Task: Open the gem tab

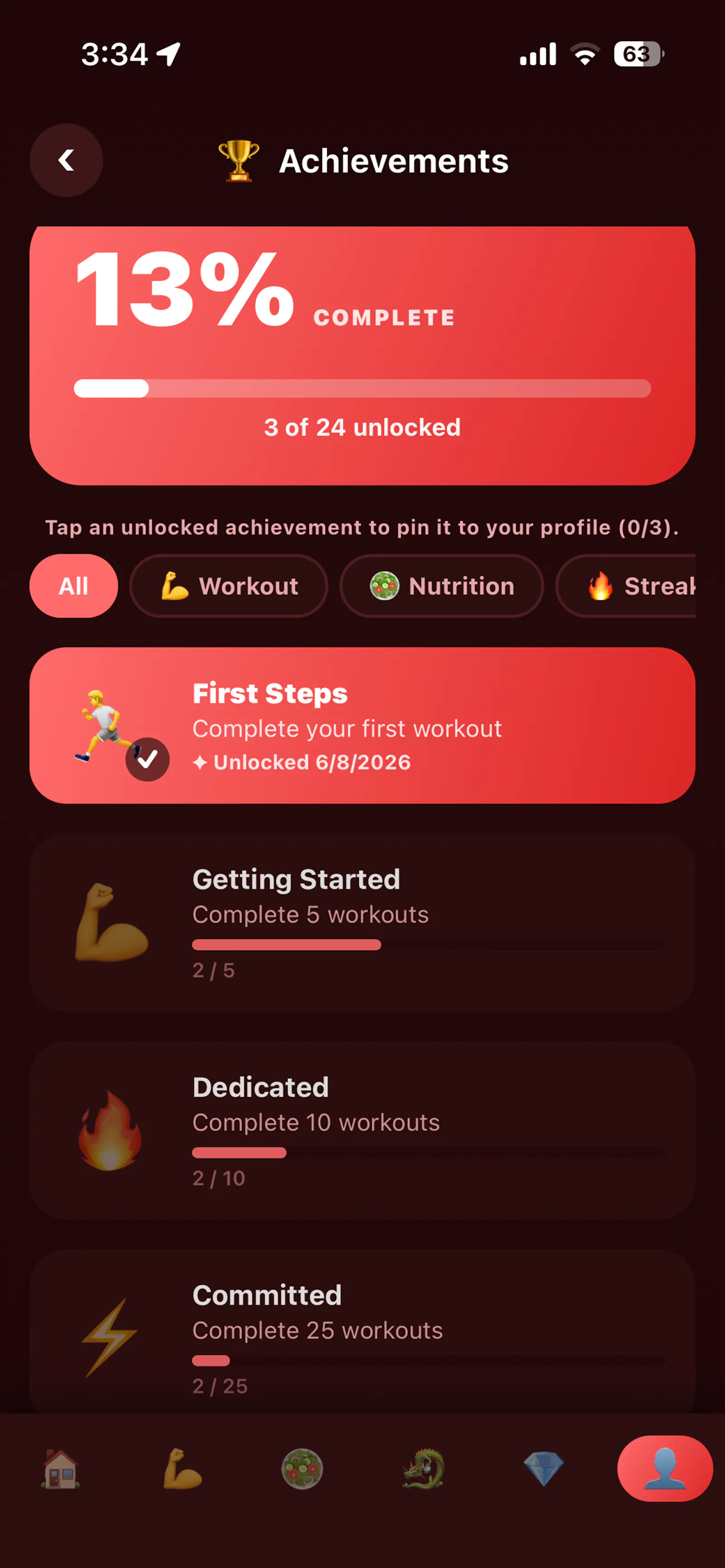Action: click(x=544, y=1468)
